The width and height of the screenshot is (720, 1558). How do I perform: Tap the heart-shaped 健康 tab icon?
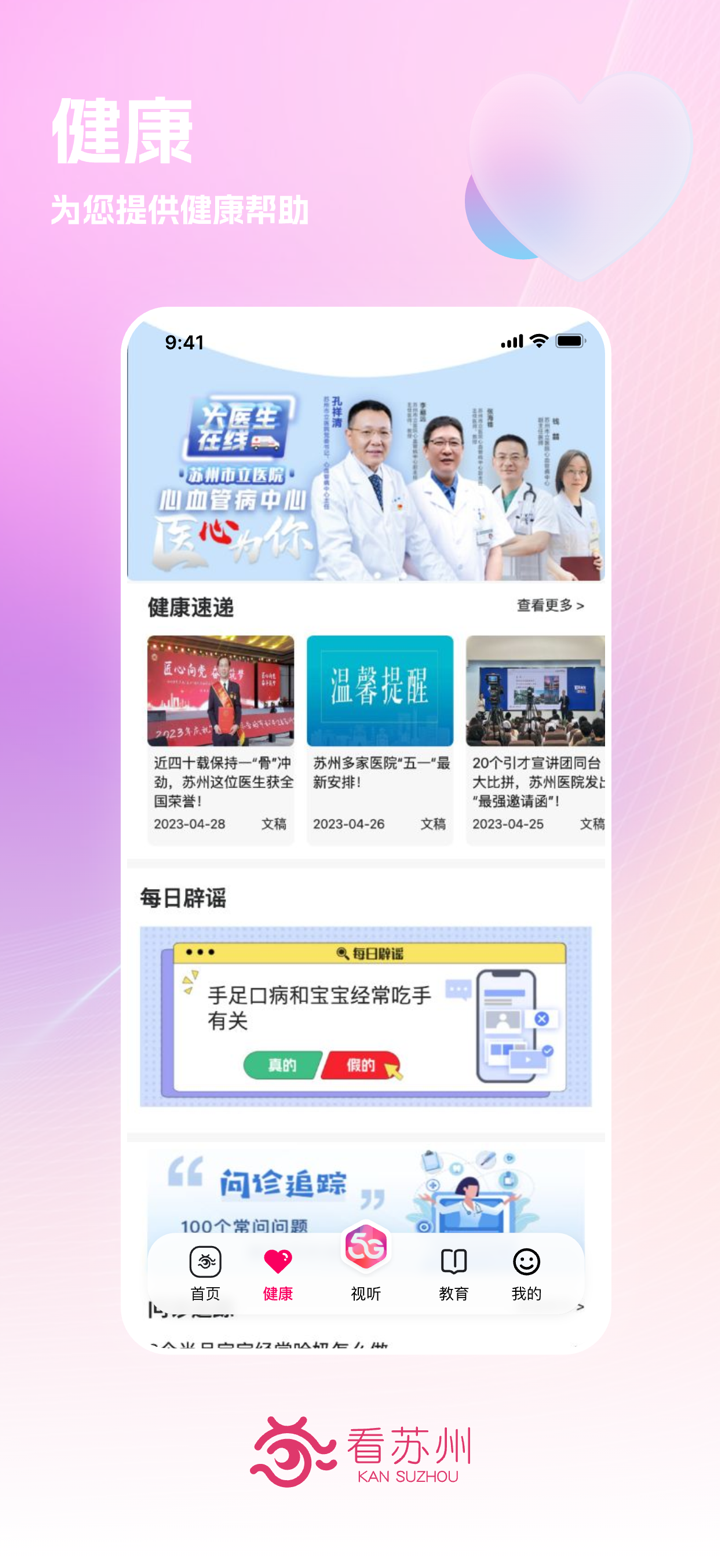coord(277,1262)
